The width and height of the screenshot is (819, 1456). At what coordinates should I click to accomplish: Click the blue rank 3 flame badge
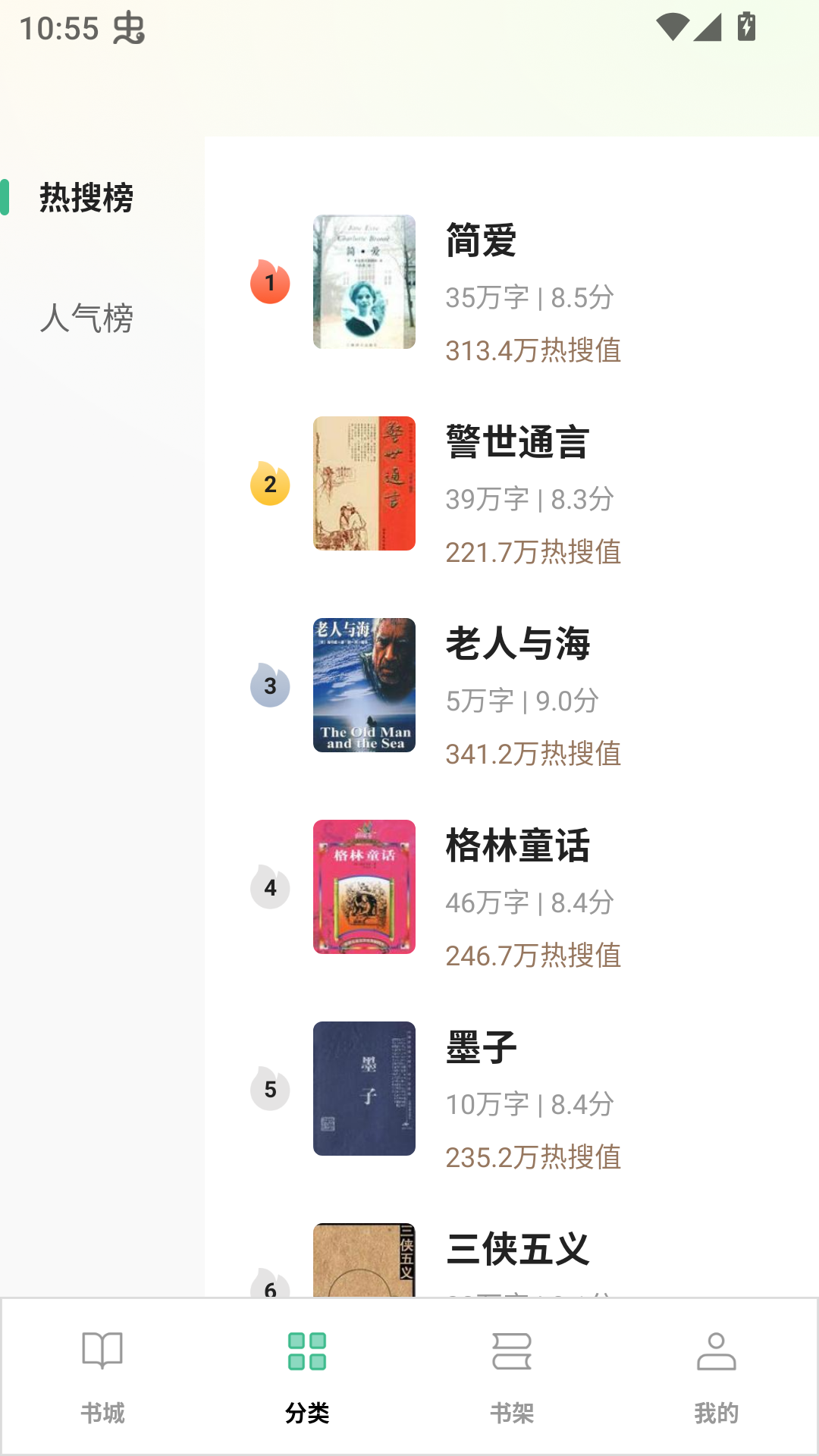point(269,687)
